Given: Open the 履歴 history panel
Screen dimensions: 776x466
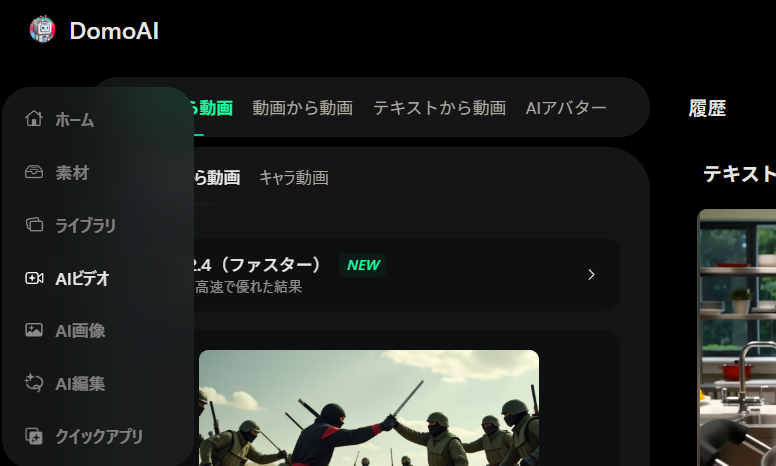Looking at the screenshot, I should (707, 109).
